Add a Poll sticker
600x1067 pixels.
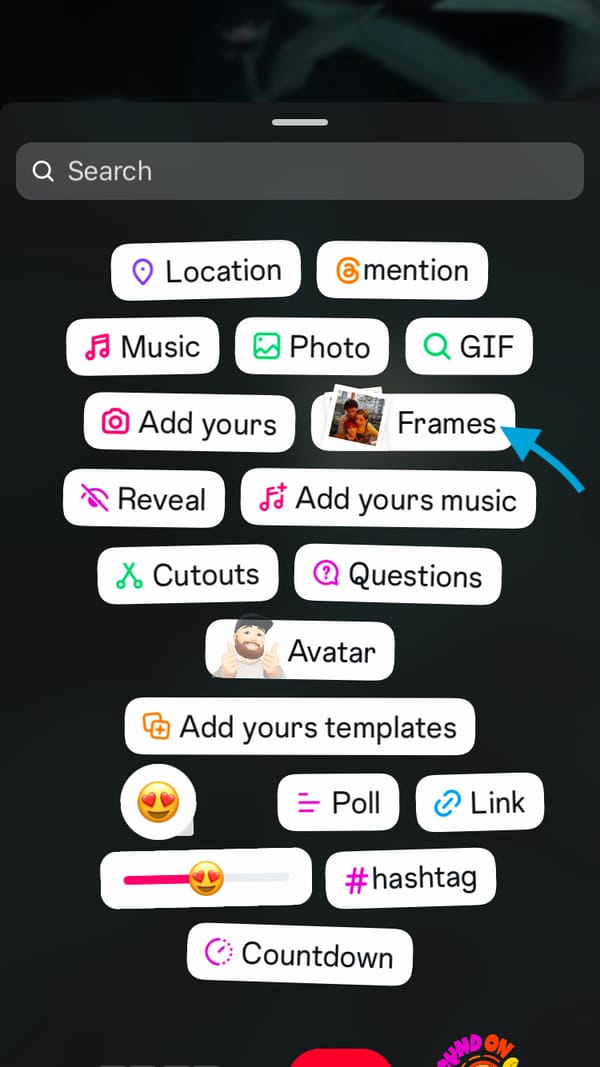pyautogui.click(x=338, y=803)
